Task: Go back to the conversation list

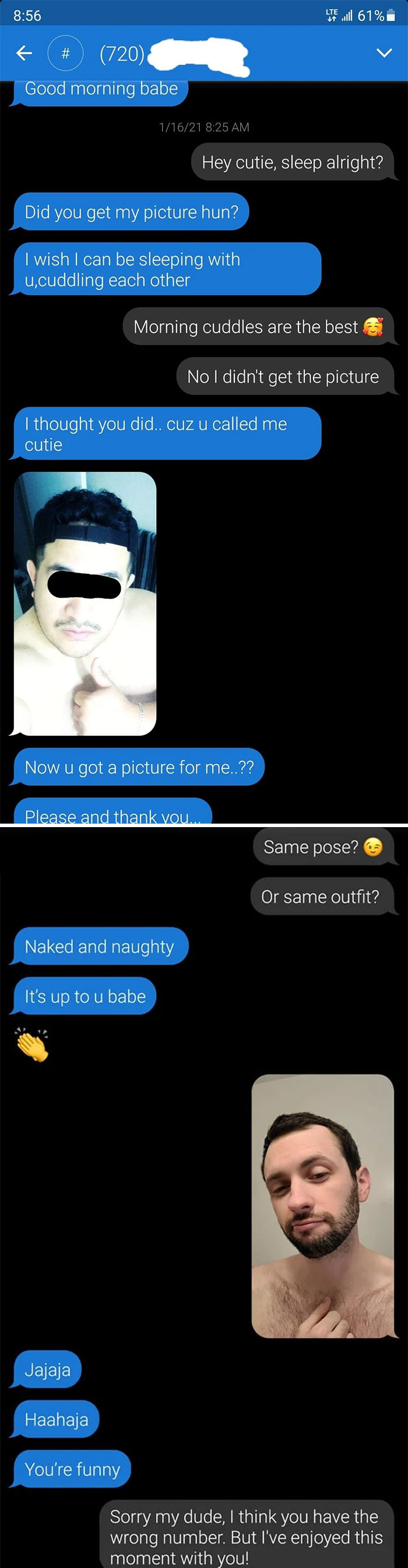Action: click(x=24, y=54)
